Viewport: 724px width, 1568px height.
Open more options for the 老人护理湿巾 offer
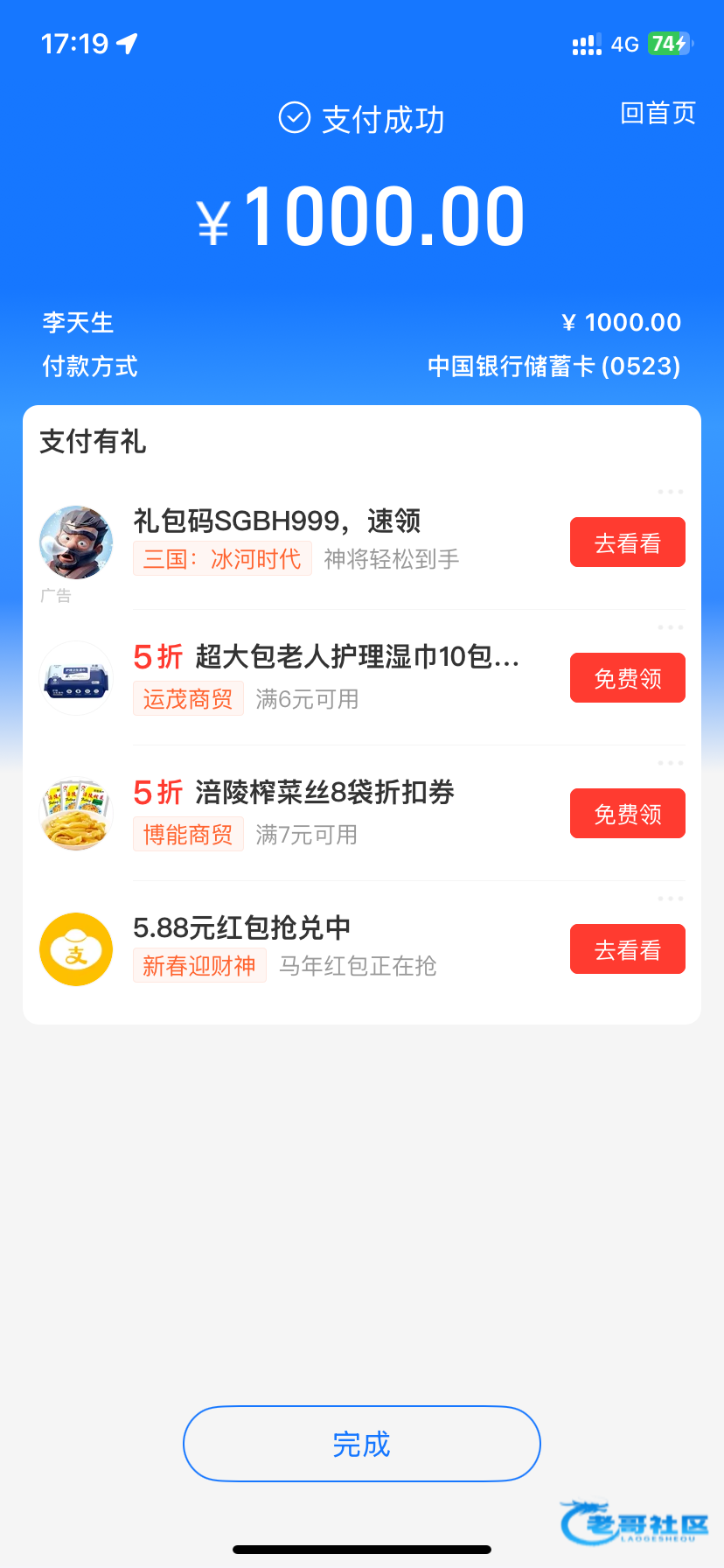[671, 627]
